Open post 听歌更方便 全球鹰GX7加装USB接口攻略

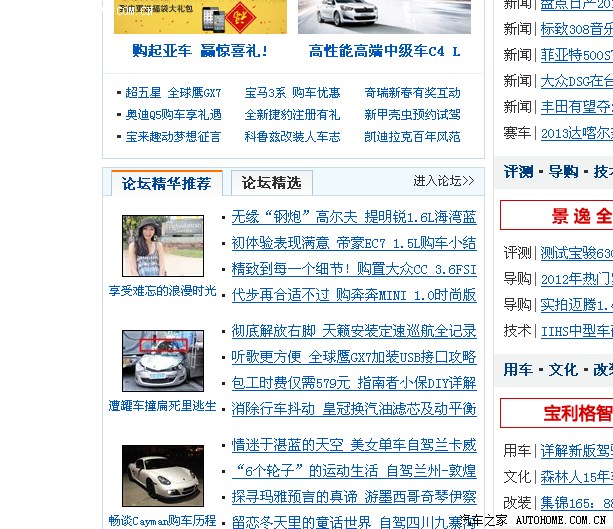tap(354, 357)
